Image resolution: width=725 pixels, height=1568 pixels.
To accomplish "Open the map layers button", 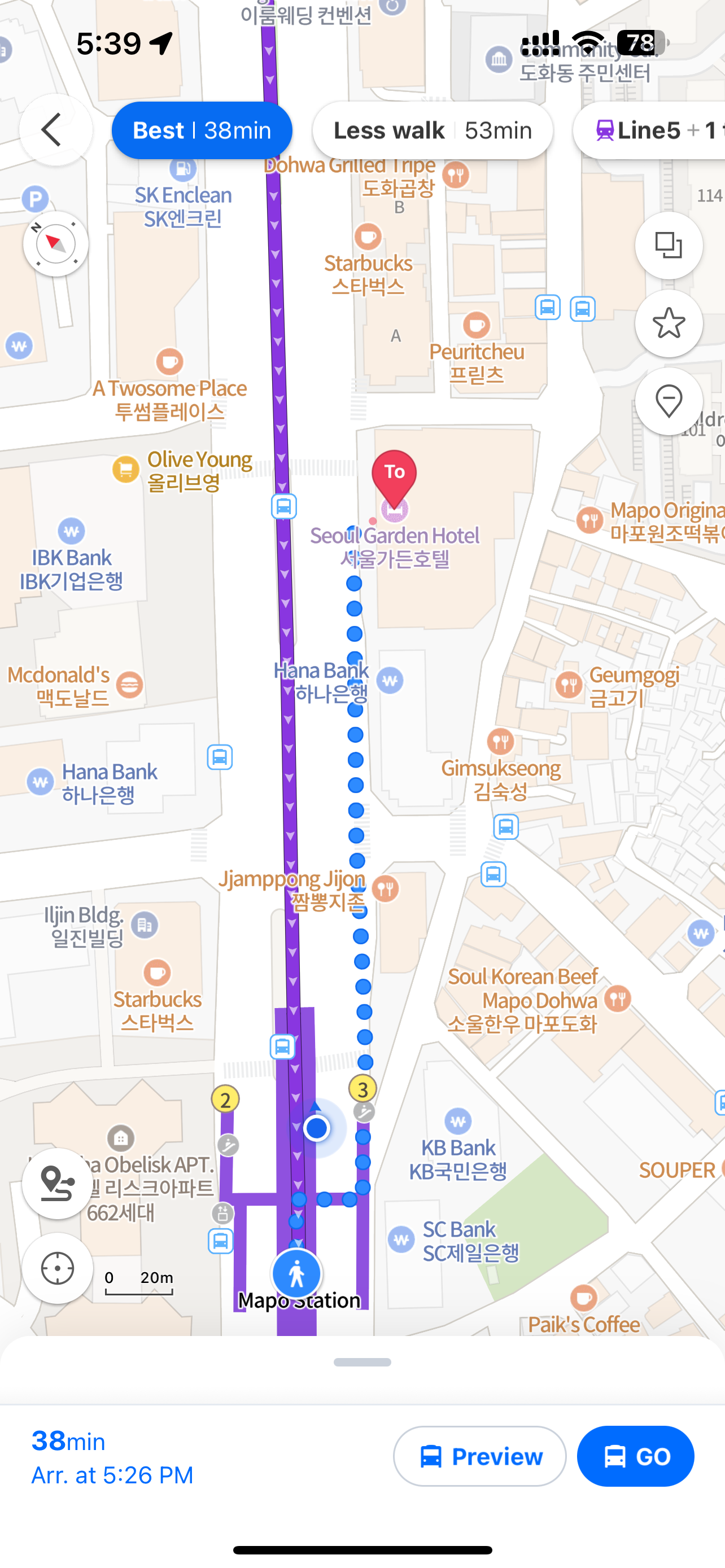I will click(669, 246).
